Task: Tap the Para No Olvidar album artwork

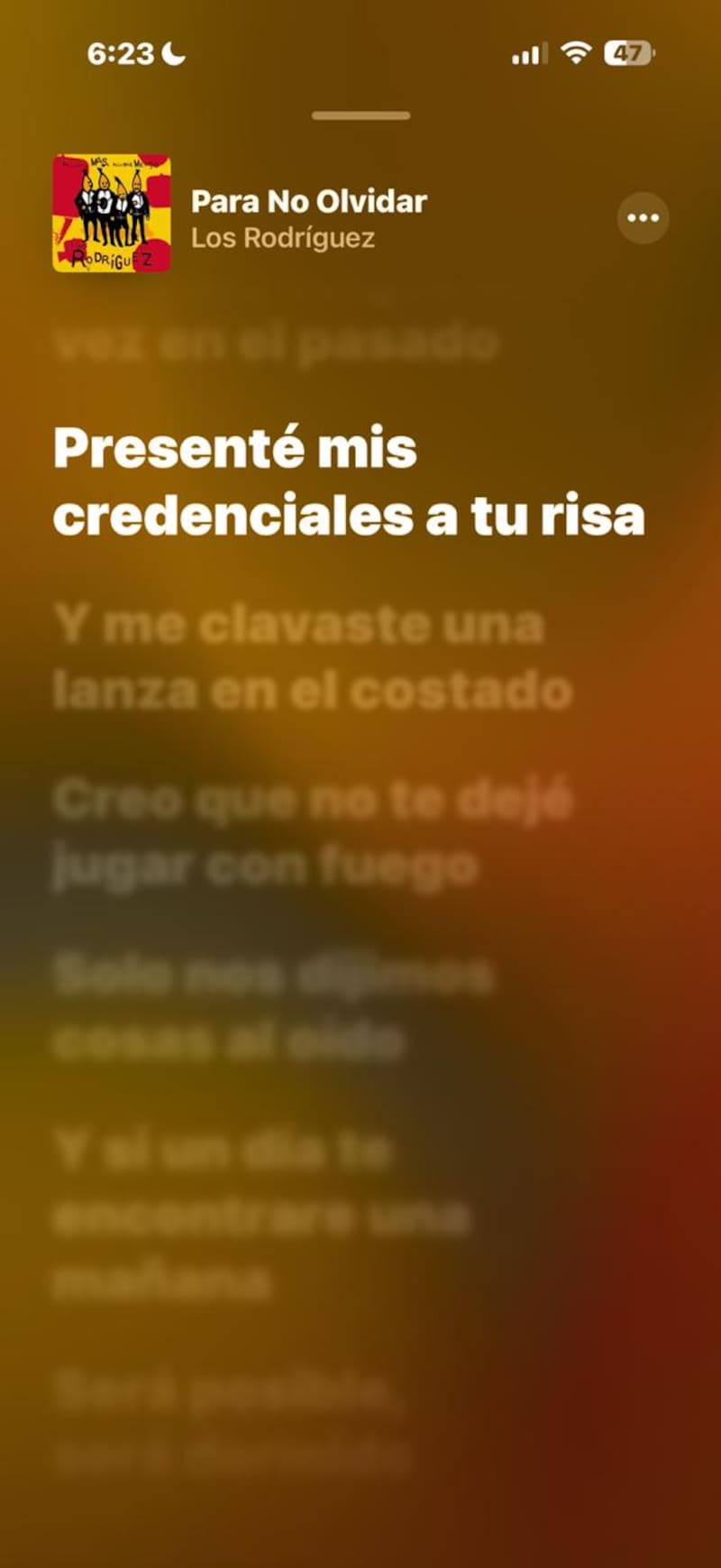Action: 112,214
